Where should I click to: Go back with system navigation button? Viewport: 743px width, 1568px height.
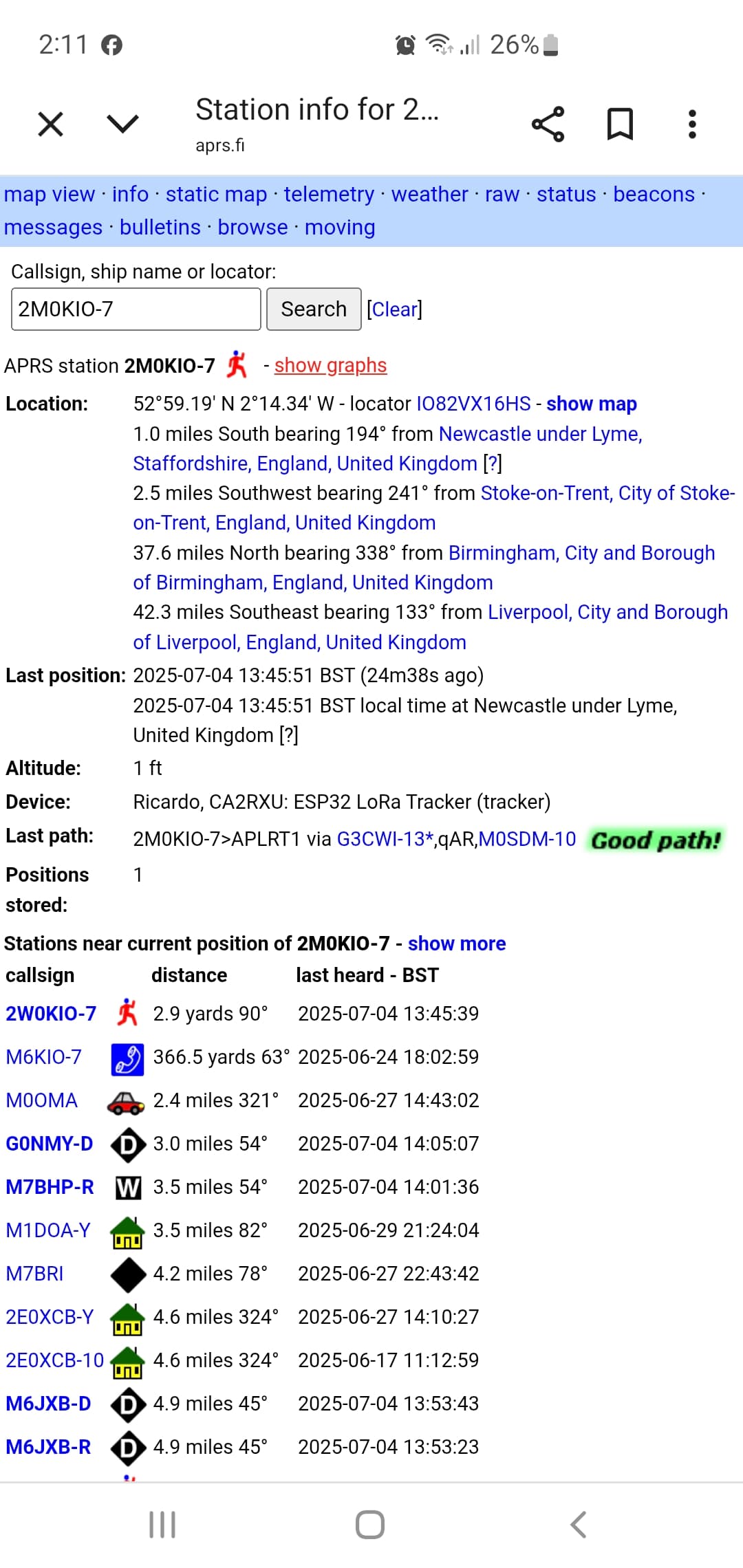[579, 1525]
